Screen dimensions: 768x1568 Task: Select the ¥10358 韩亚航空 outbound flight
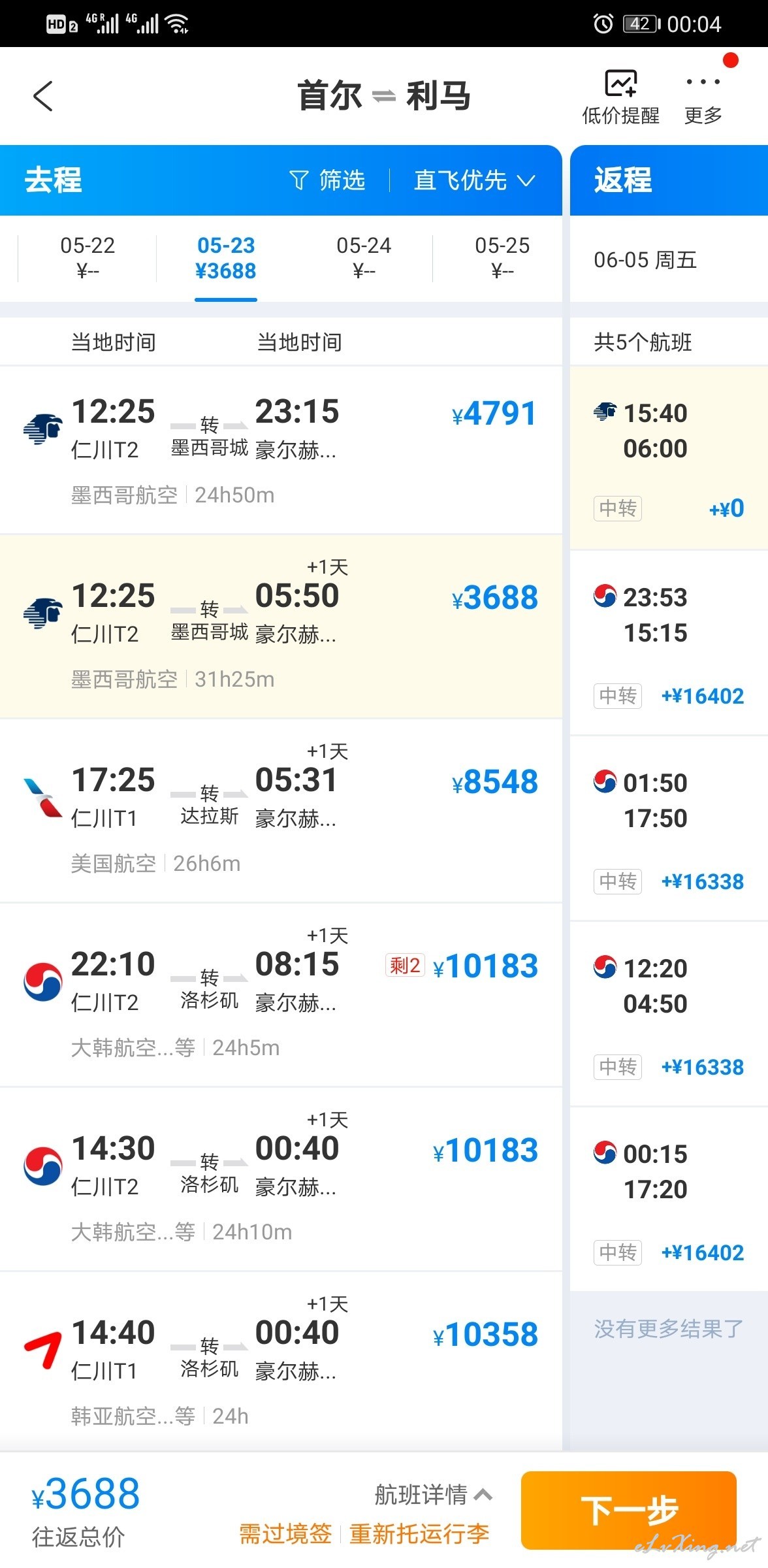coord(281,1361)
